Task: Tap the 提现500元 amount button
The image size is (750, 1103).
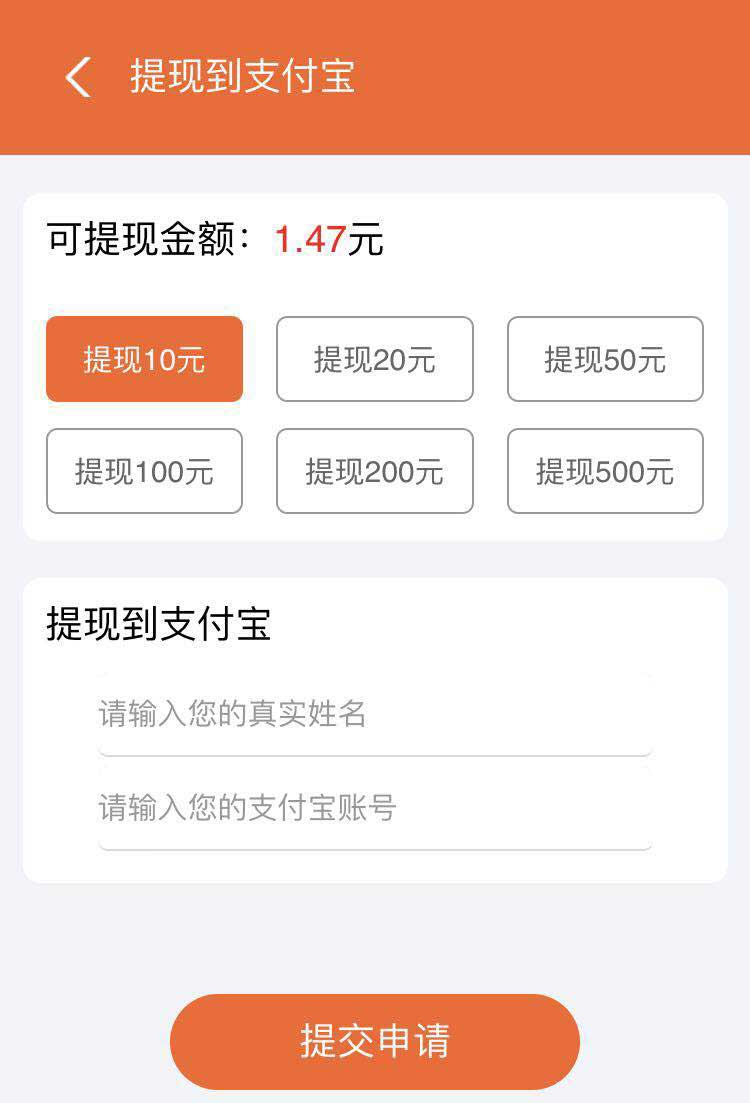Action: pos(605,471)
